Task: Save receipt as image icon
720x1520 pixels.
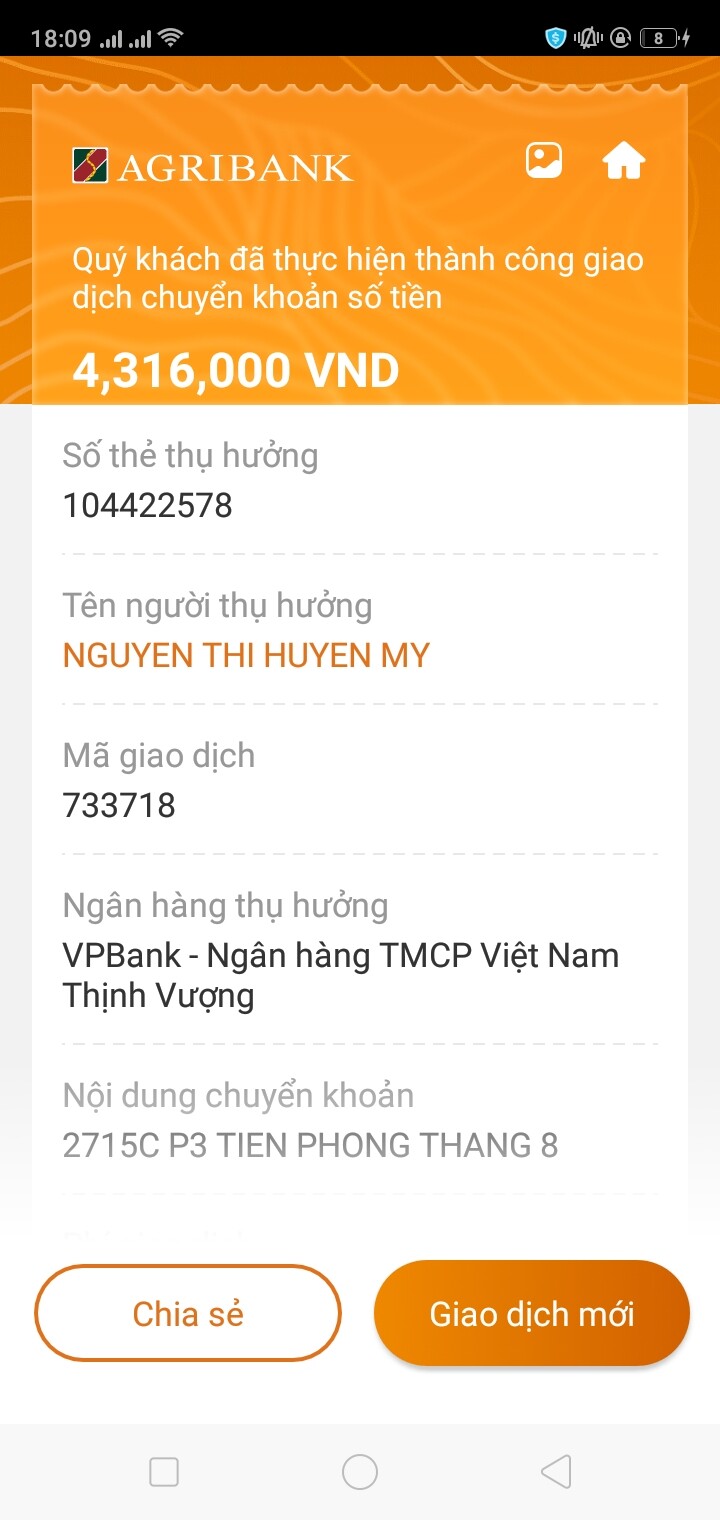Action: pos(544,161)
